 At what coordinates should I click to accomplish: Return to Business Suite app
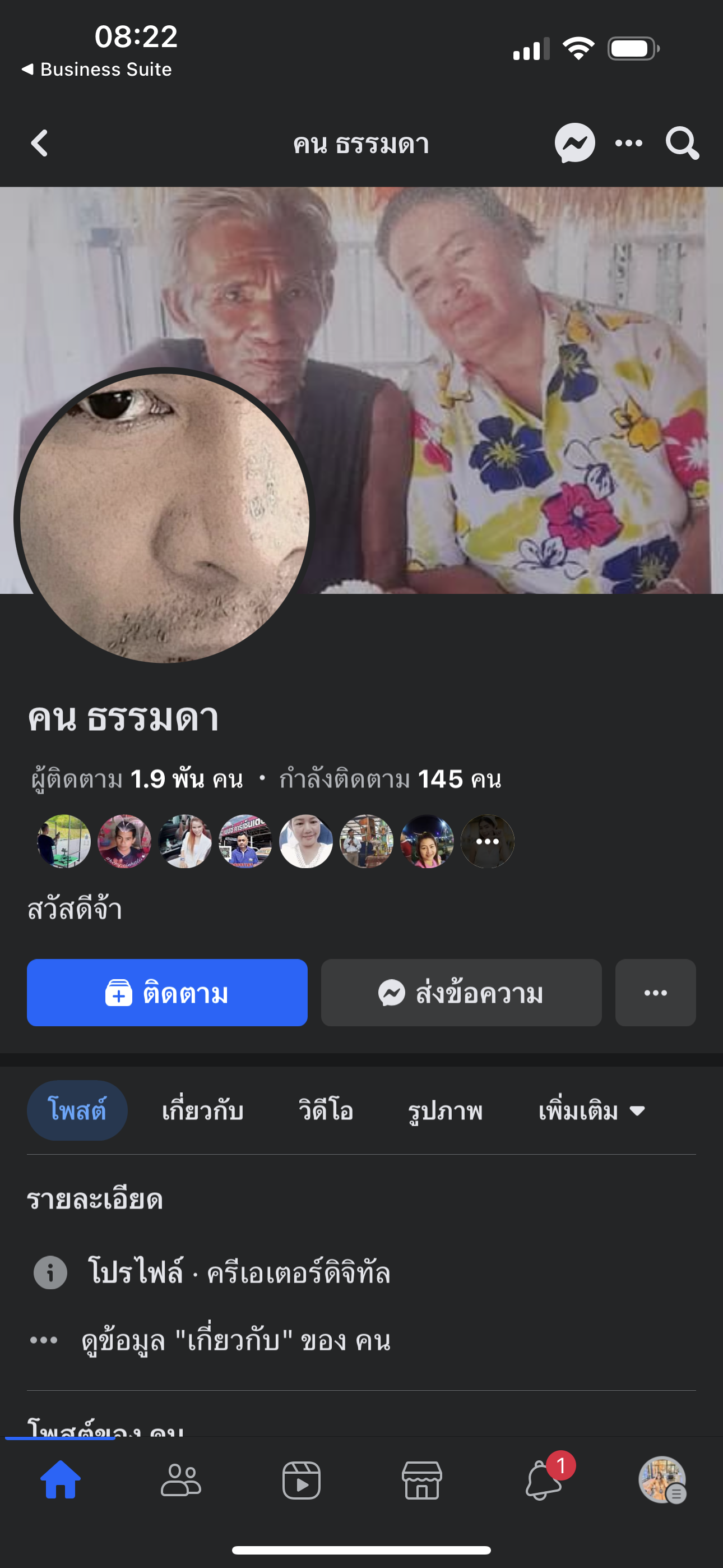98,70
